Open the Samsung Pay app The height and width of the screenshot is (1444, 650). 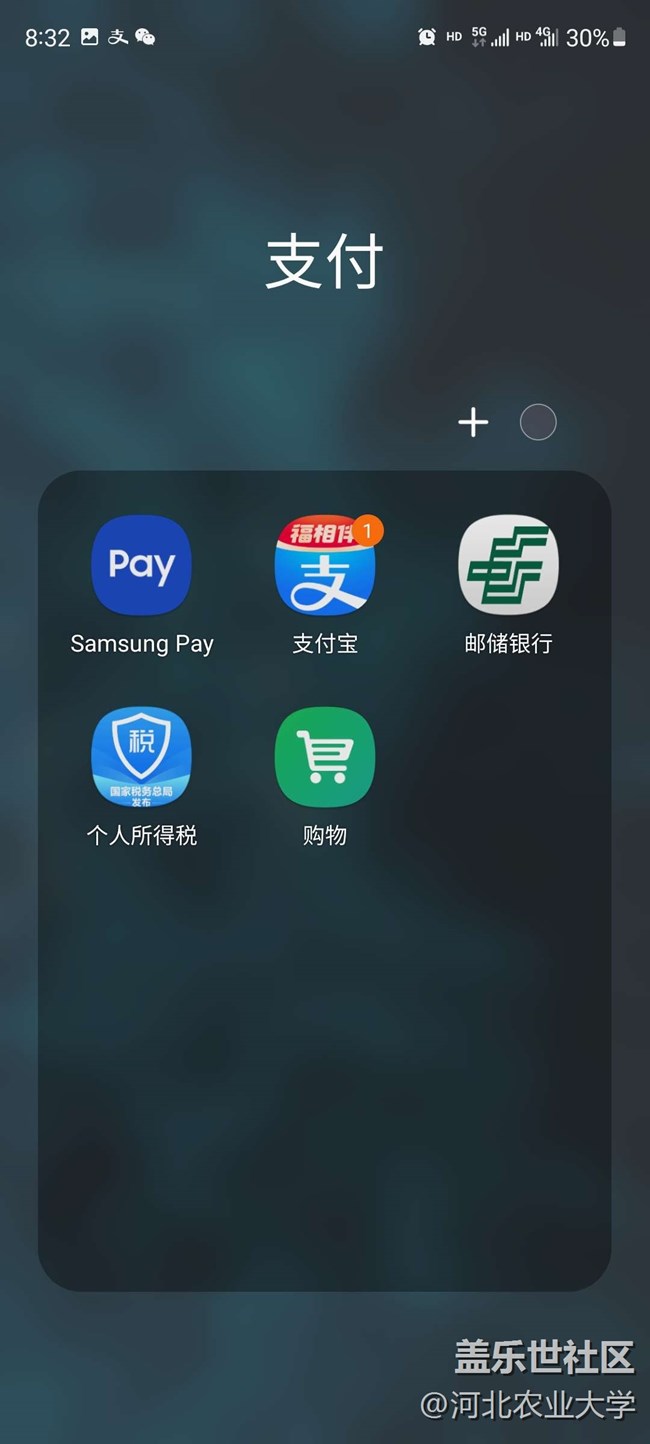coord(141,566)
